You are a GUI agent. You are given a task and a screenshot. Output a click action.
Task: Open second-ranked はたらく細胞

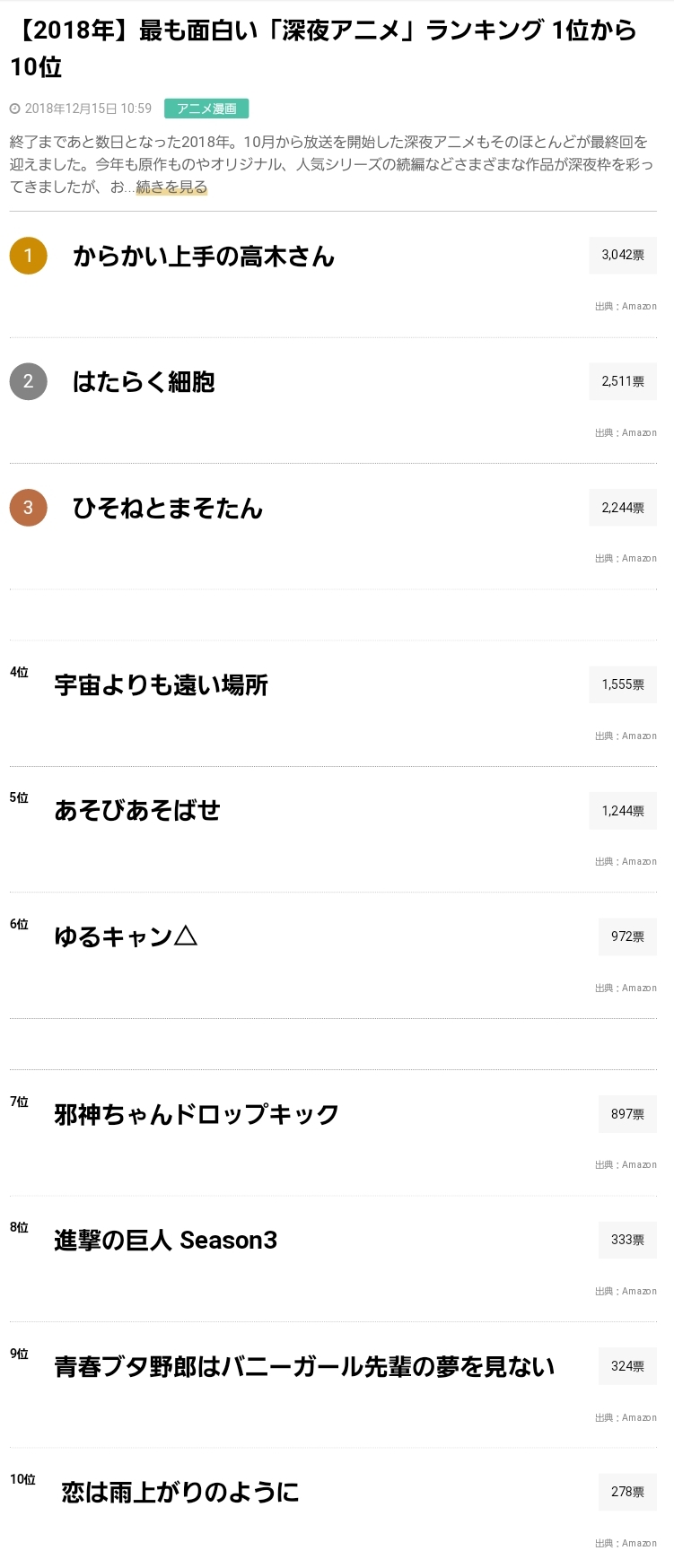[144, 382]
